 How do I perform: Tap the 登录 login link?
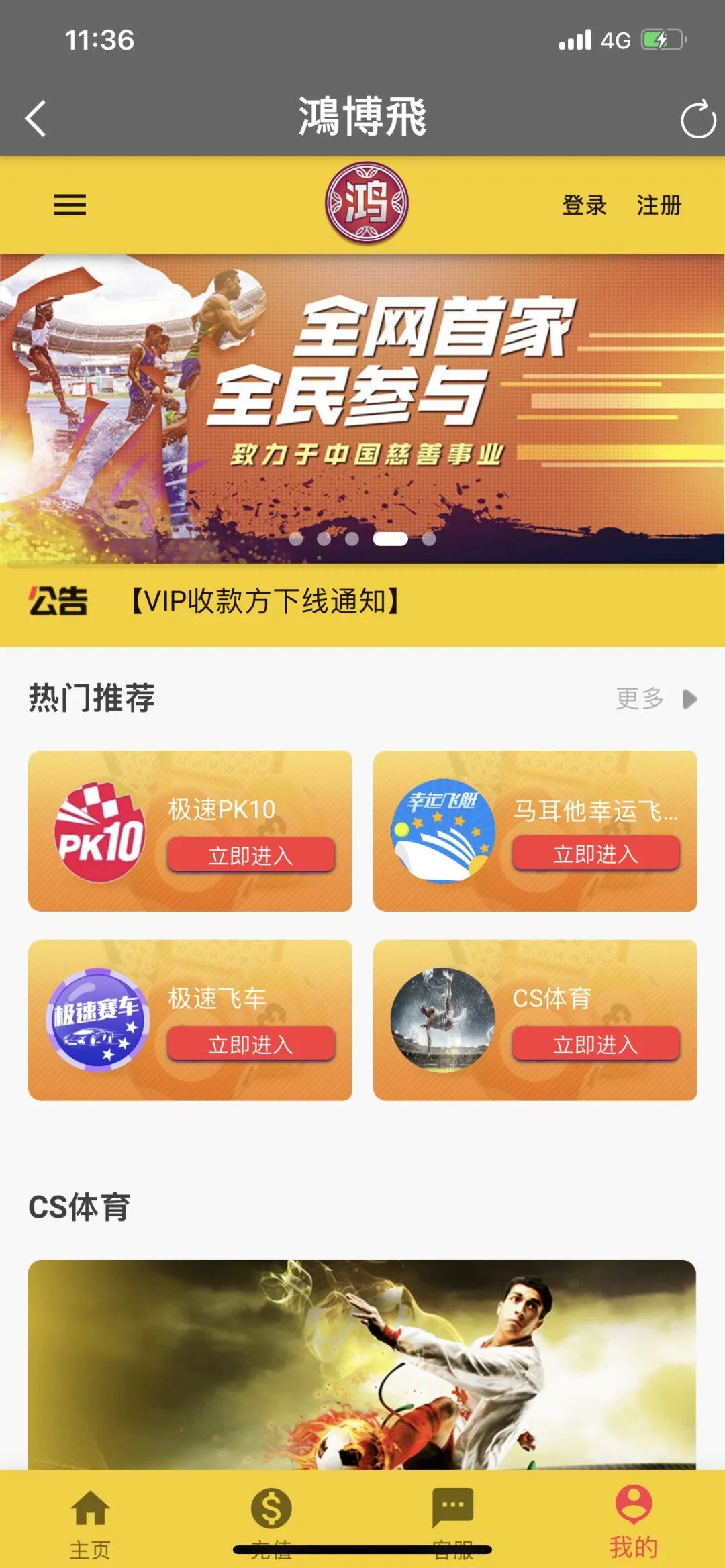(x=584, y=205)
